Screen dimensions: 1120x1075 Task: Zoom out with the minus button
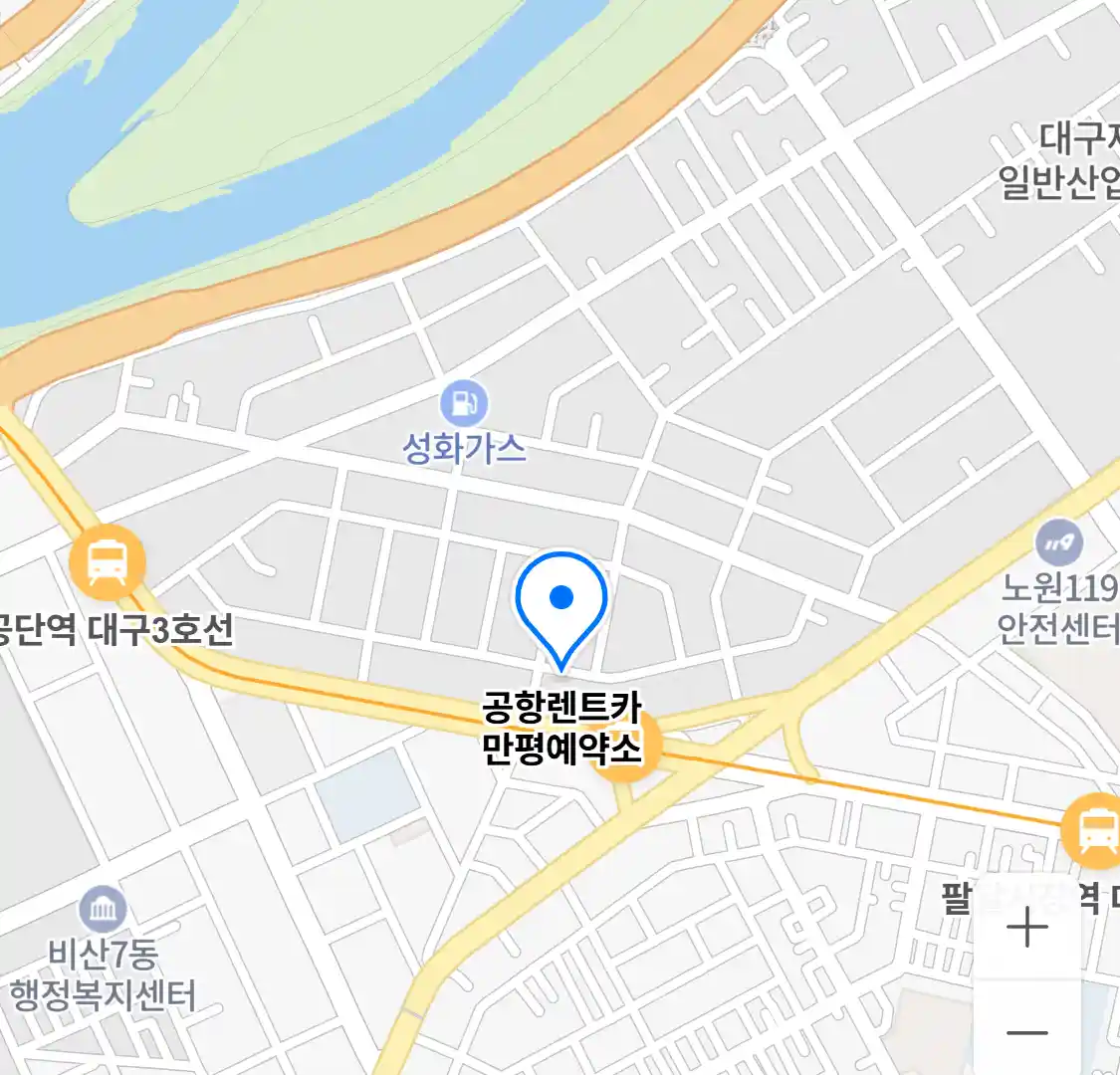tap(1026, 1031)
